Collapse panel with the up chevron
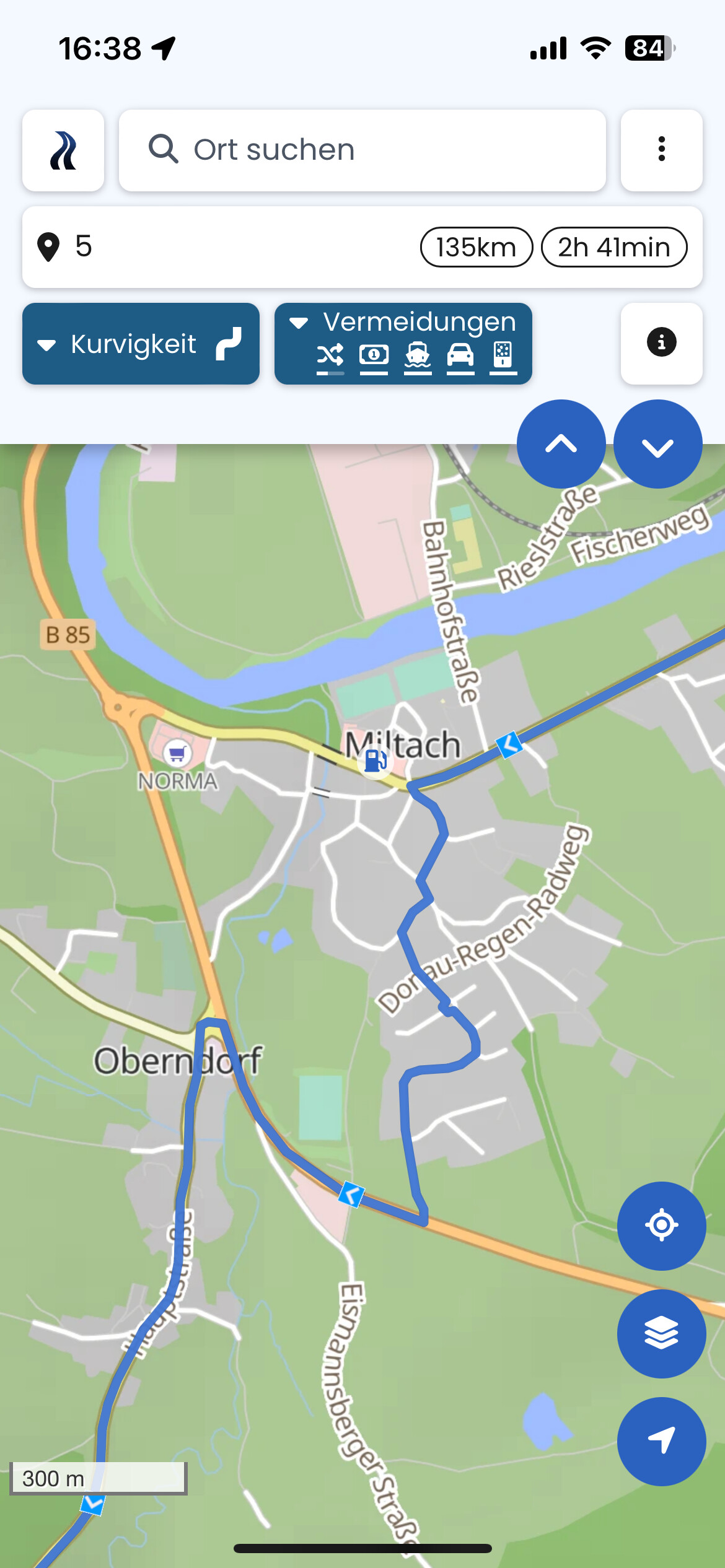 [561, 444]
